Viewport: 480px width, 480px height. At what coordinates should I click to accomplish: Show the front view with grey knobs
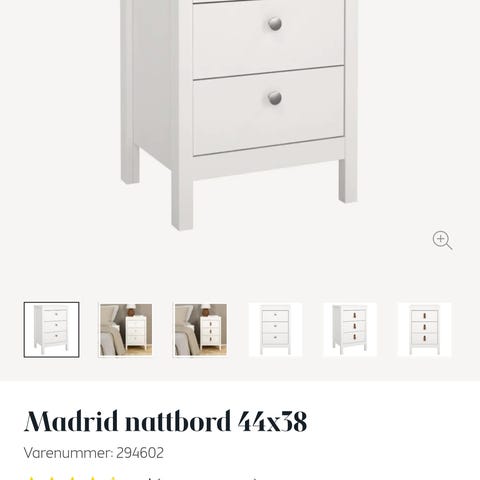click(275, 330)
